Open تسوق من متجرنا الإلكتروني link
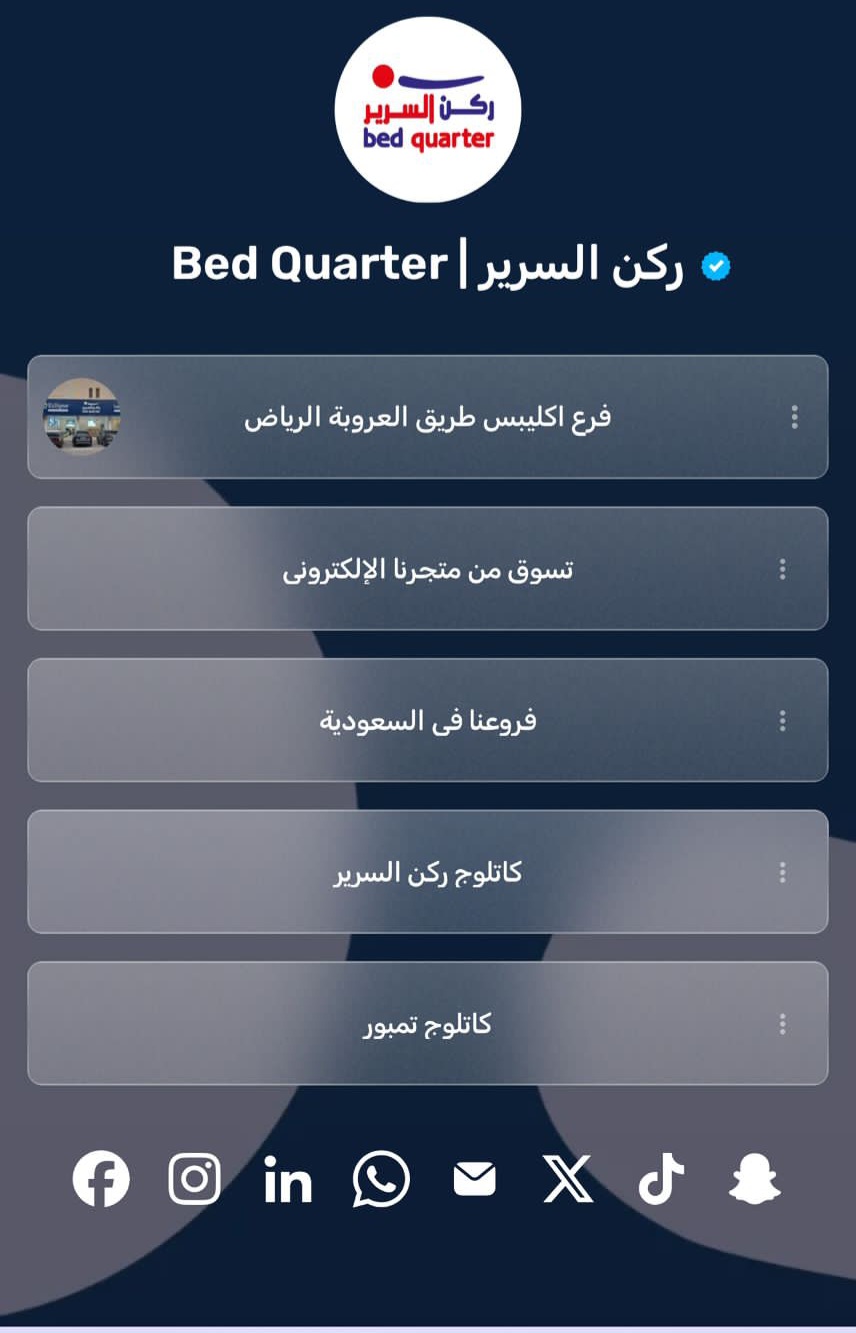Image resolution: width=856 pixels, height=1333 pixels. click(428, 570)
